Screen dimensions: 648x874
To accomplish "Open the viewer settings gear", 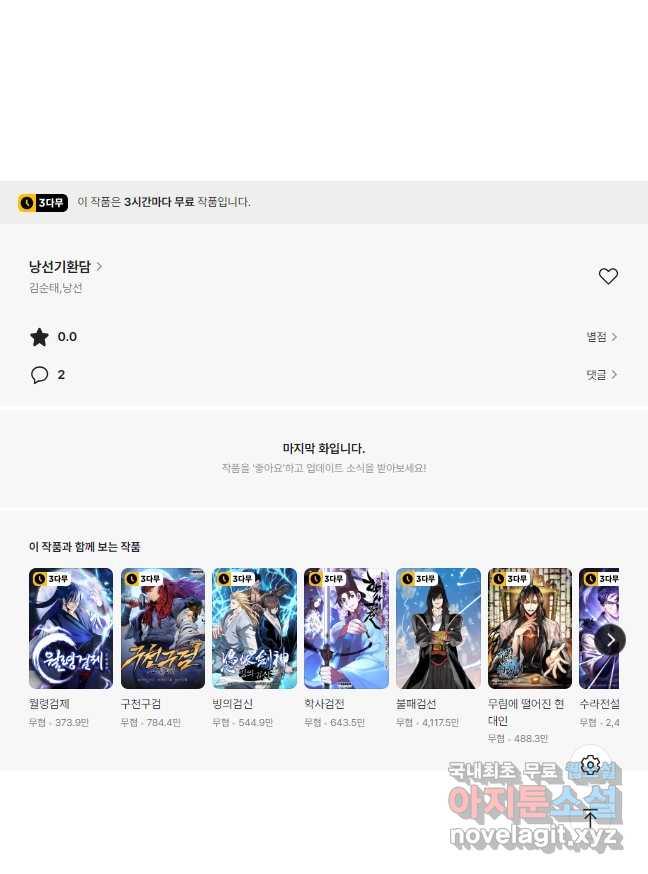I will pos(590,766).
